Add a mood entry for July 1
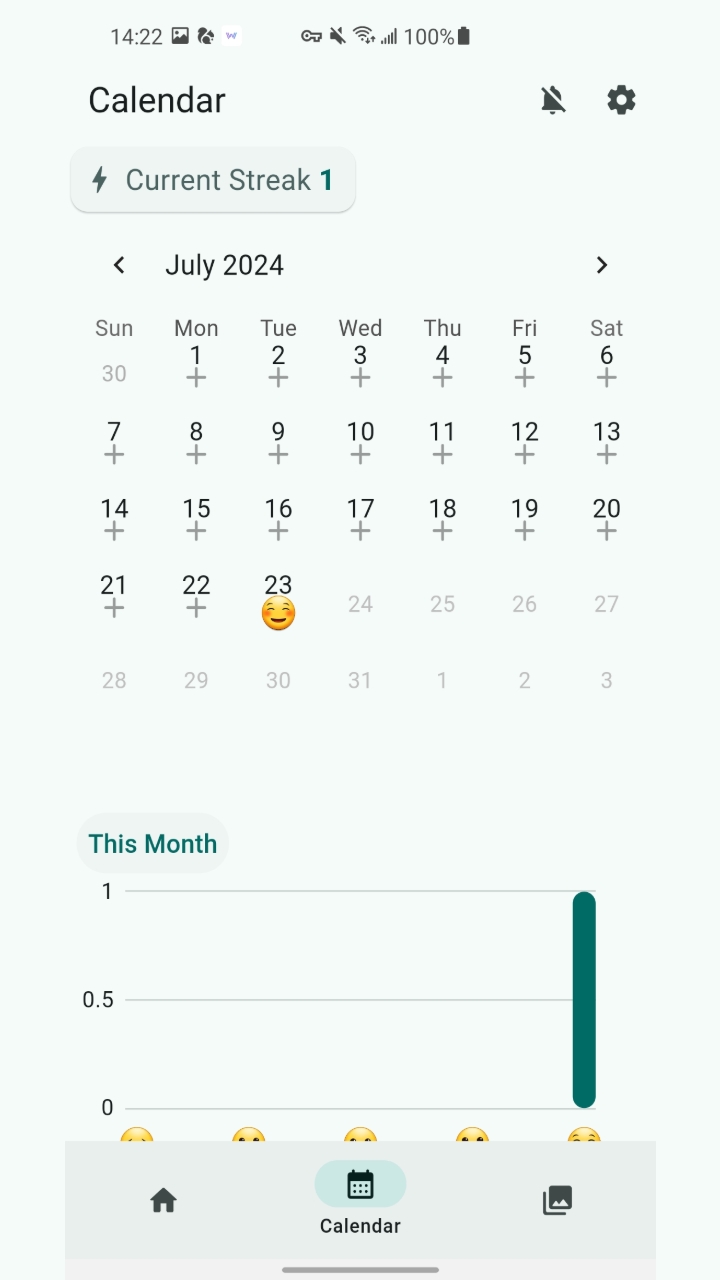720x1280 pixels. coord(196,377)
